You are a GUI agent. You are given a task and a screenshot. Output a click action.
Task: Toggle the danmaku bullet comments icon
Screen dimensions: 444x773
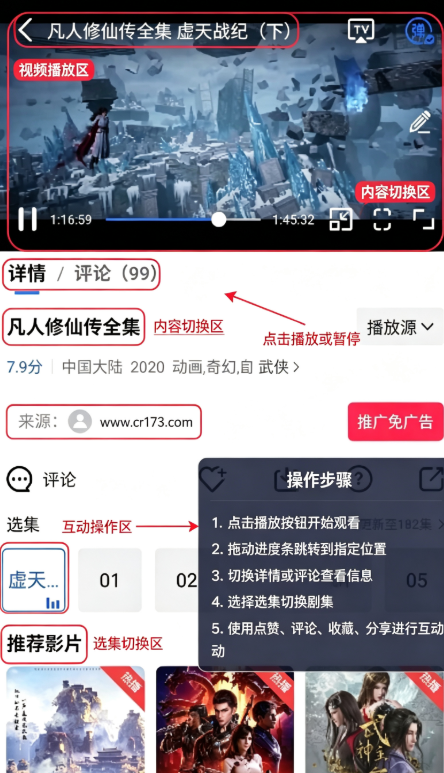pos(419,32)
